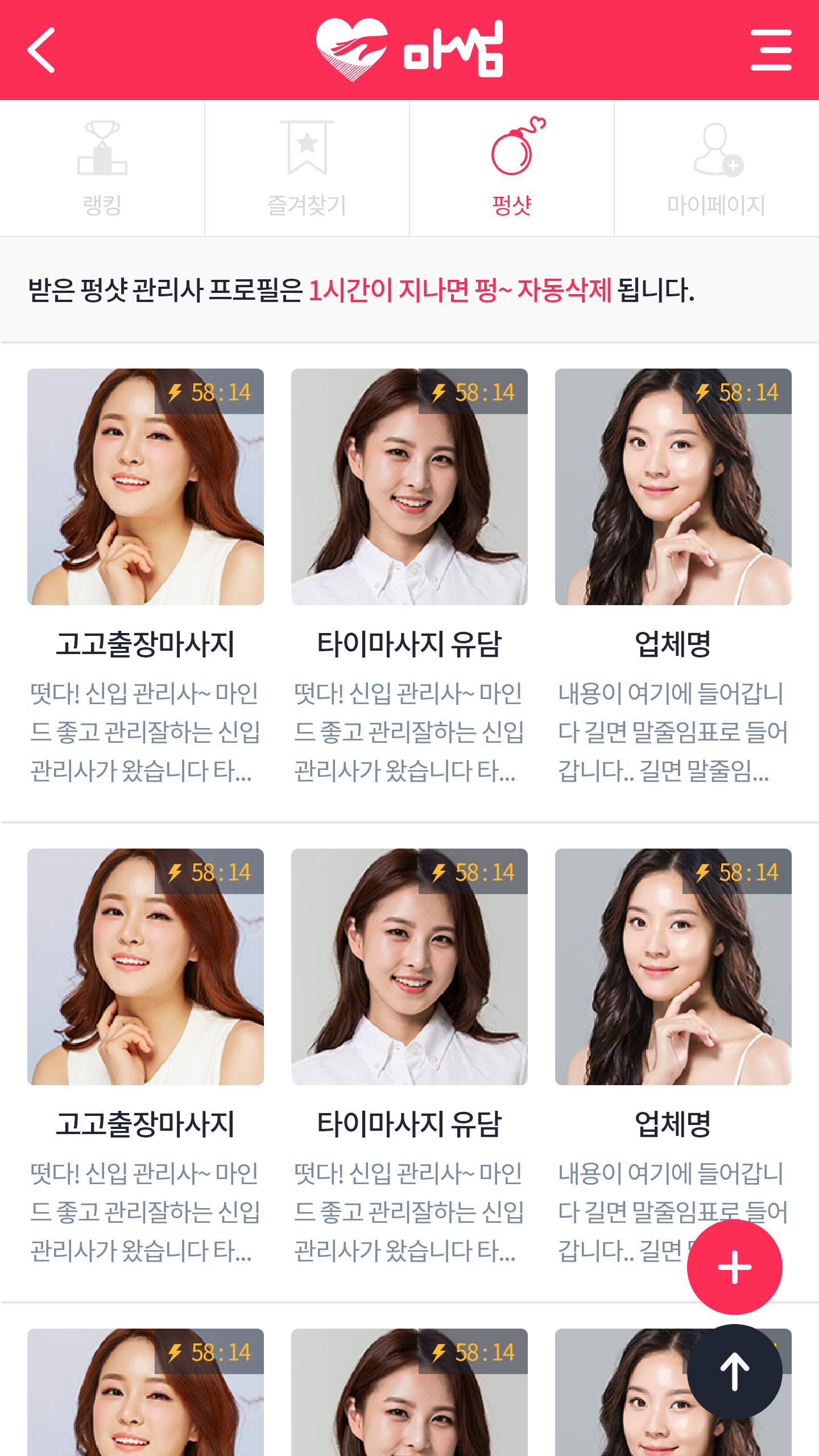Open the 마이페이지 tab
The width and height of the screenshot is (819, 1456).
(x=717, y=168)
